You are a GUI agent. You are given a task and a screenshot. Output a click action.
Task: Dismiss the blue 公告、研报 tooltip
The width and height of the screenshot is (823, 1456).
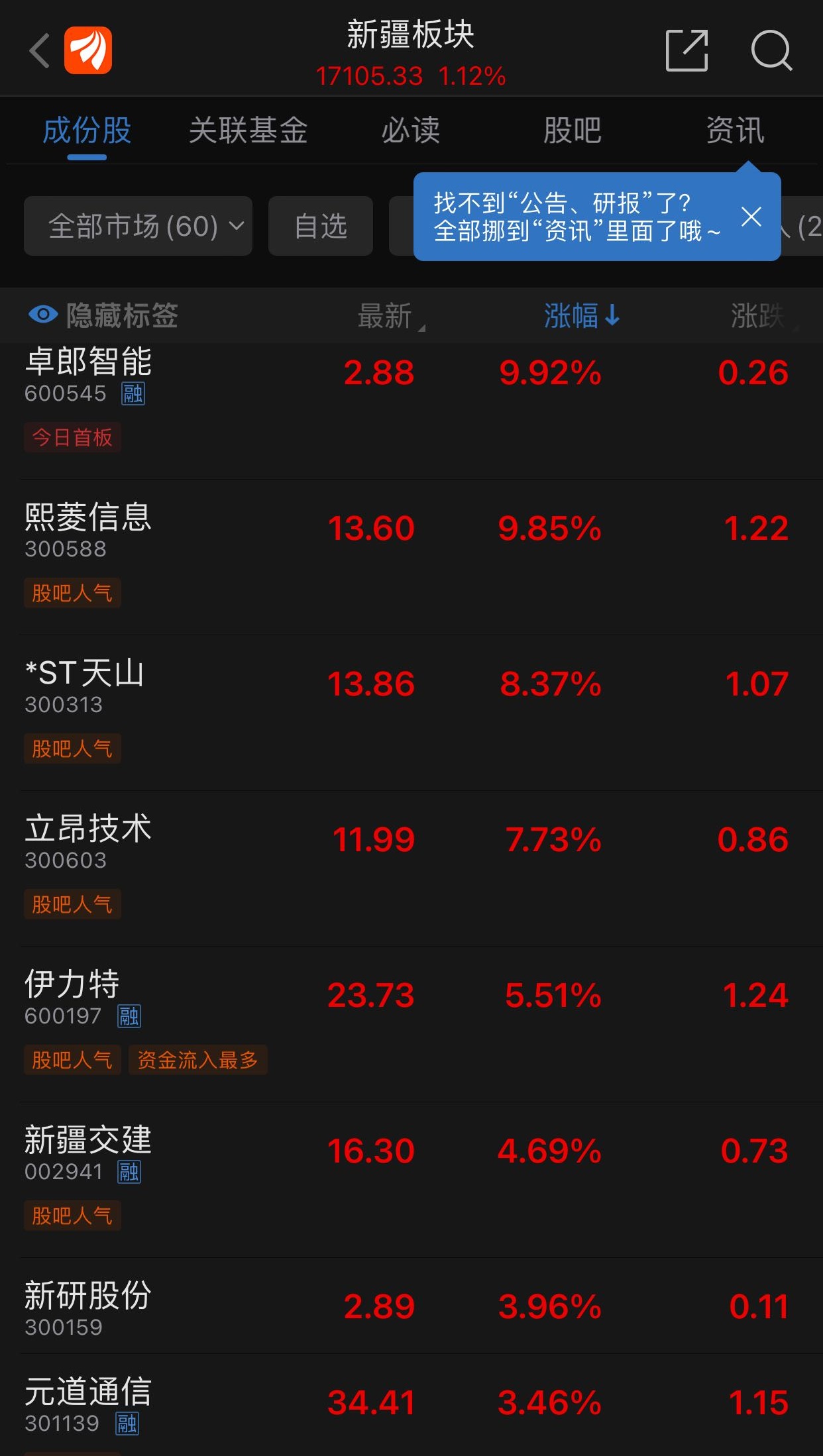tap(751, 217)
